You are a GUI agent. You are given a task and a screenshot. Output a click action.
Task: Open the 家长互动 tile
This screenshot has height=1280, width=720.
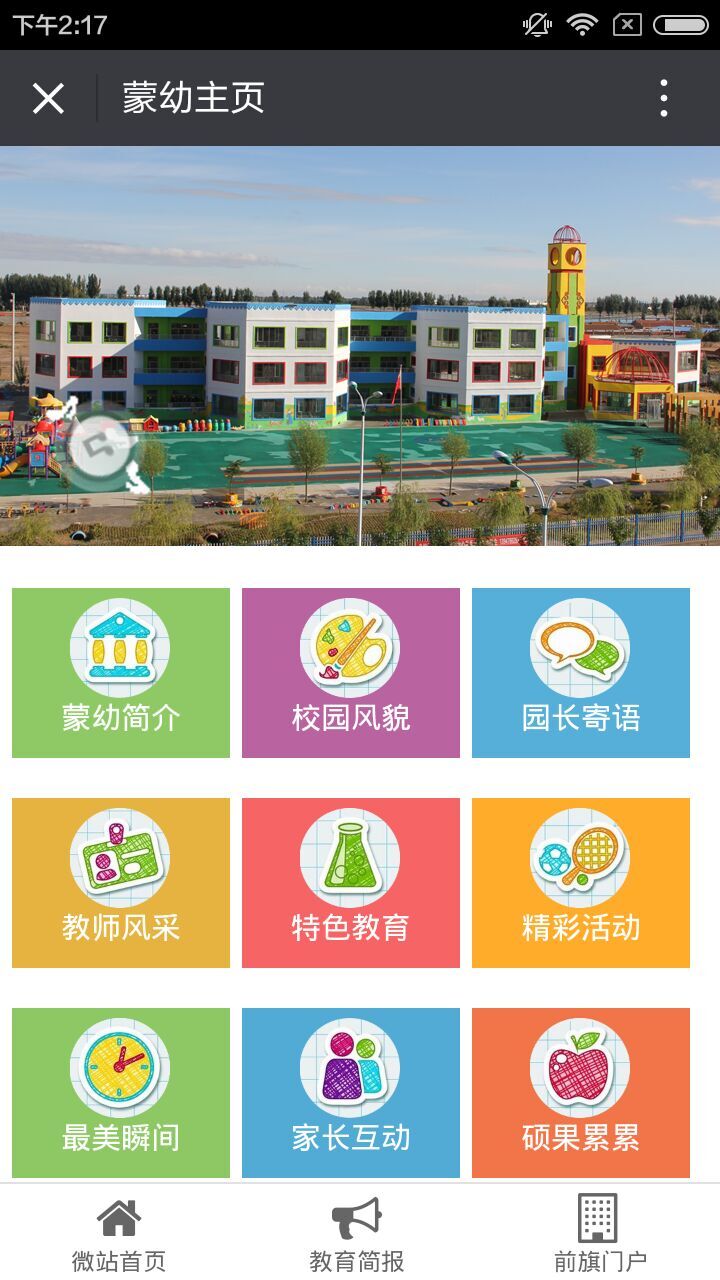(351, 1093)
